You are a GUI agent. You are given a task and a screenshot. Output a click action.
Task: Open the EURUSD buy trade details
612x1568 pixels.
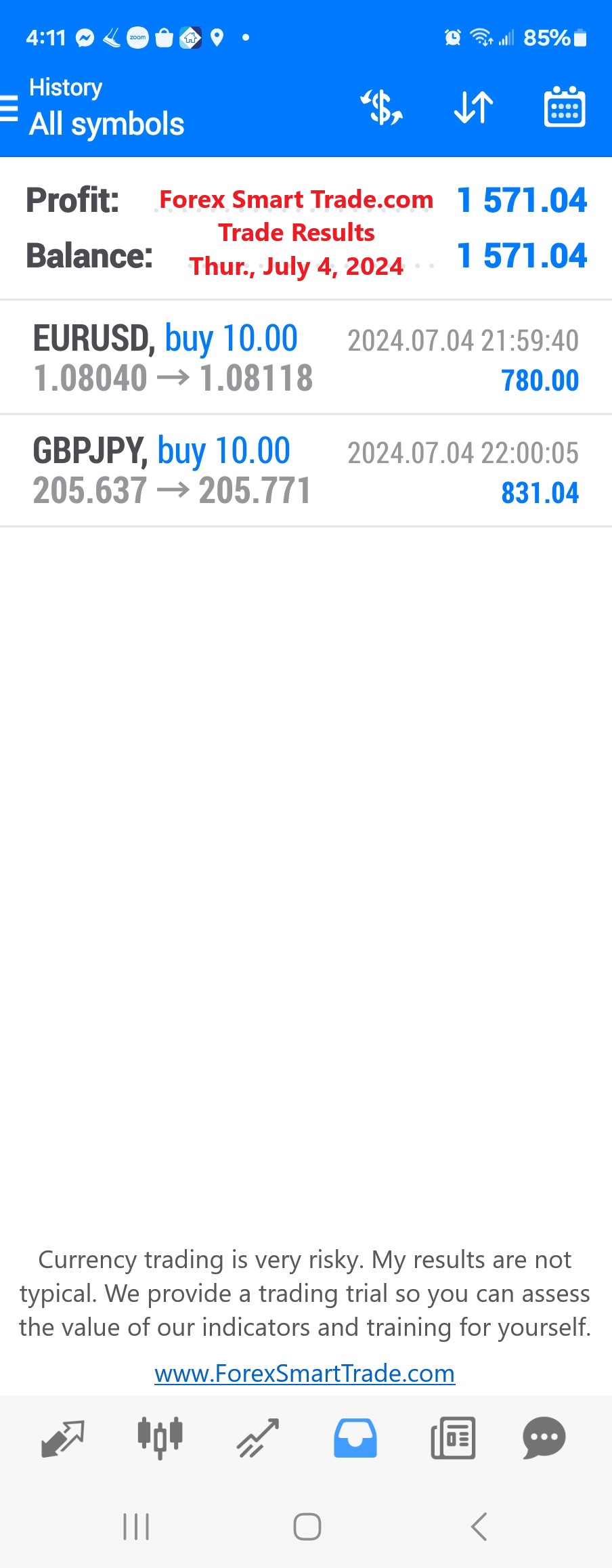tap(306, 357)
